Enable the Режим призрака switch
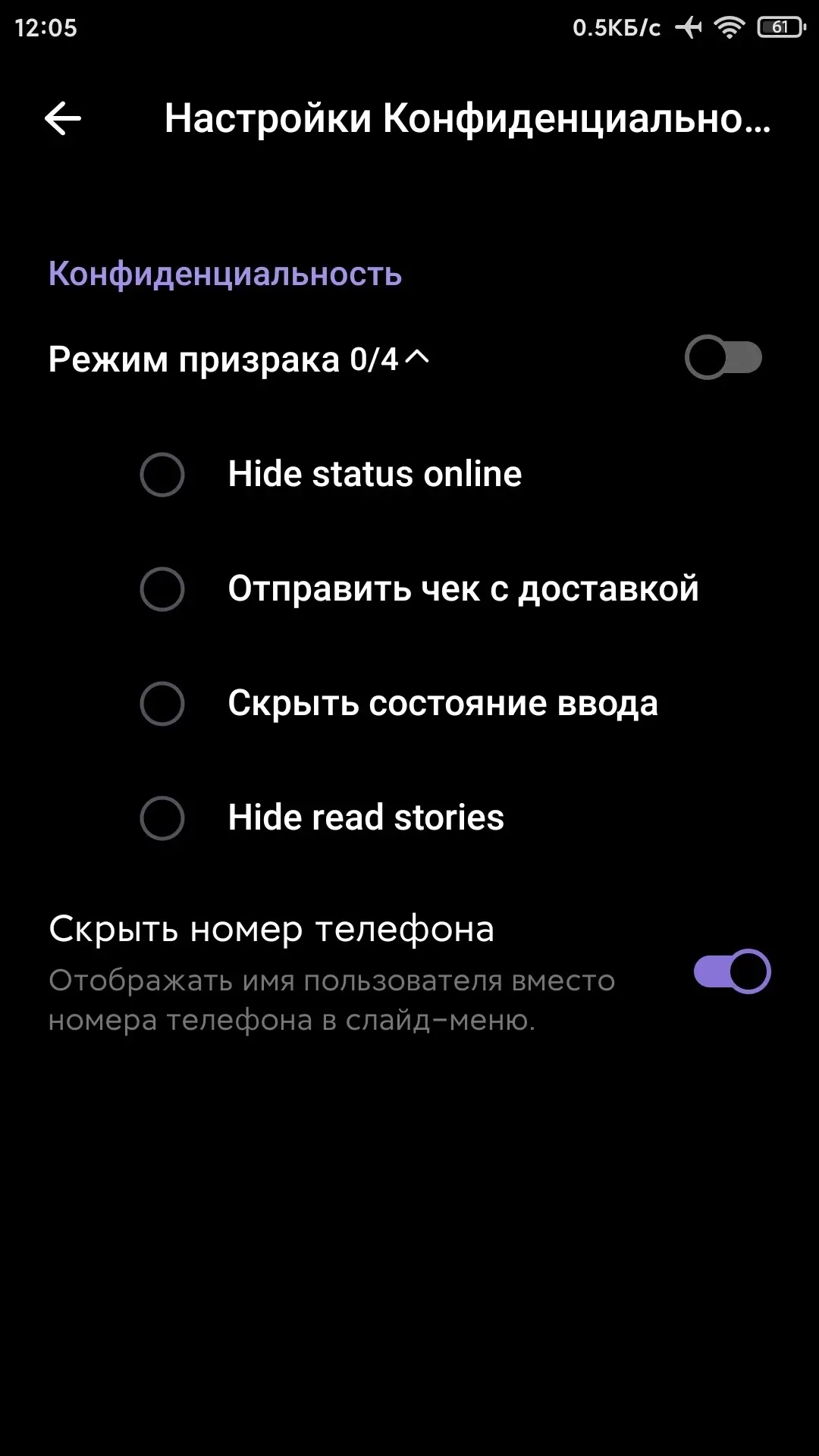 pyautogui.click(x=723, y=358)
